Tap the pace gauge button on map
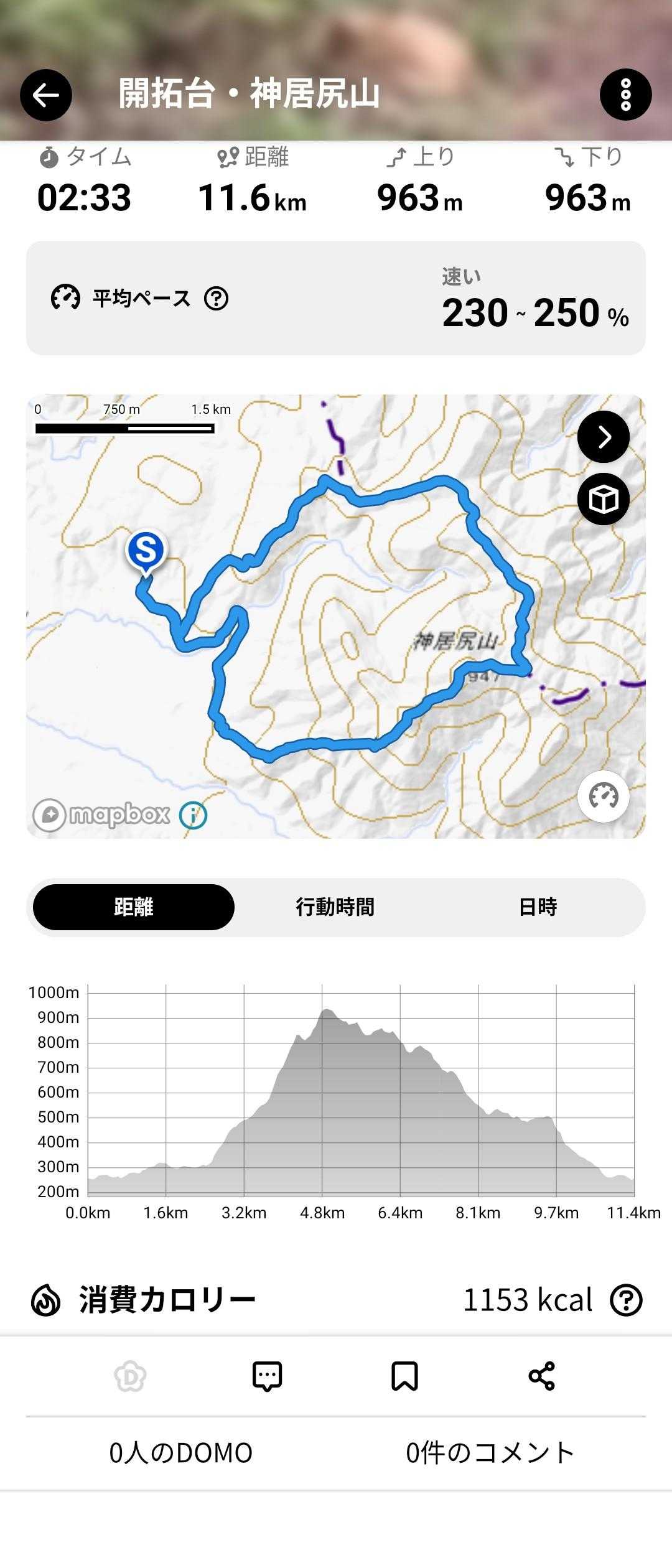 [603, 796]
